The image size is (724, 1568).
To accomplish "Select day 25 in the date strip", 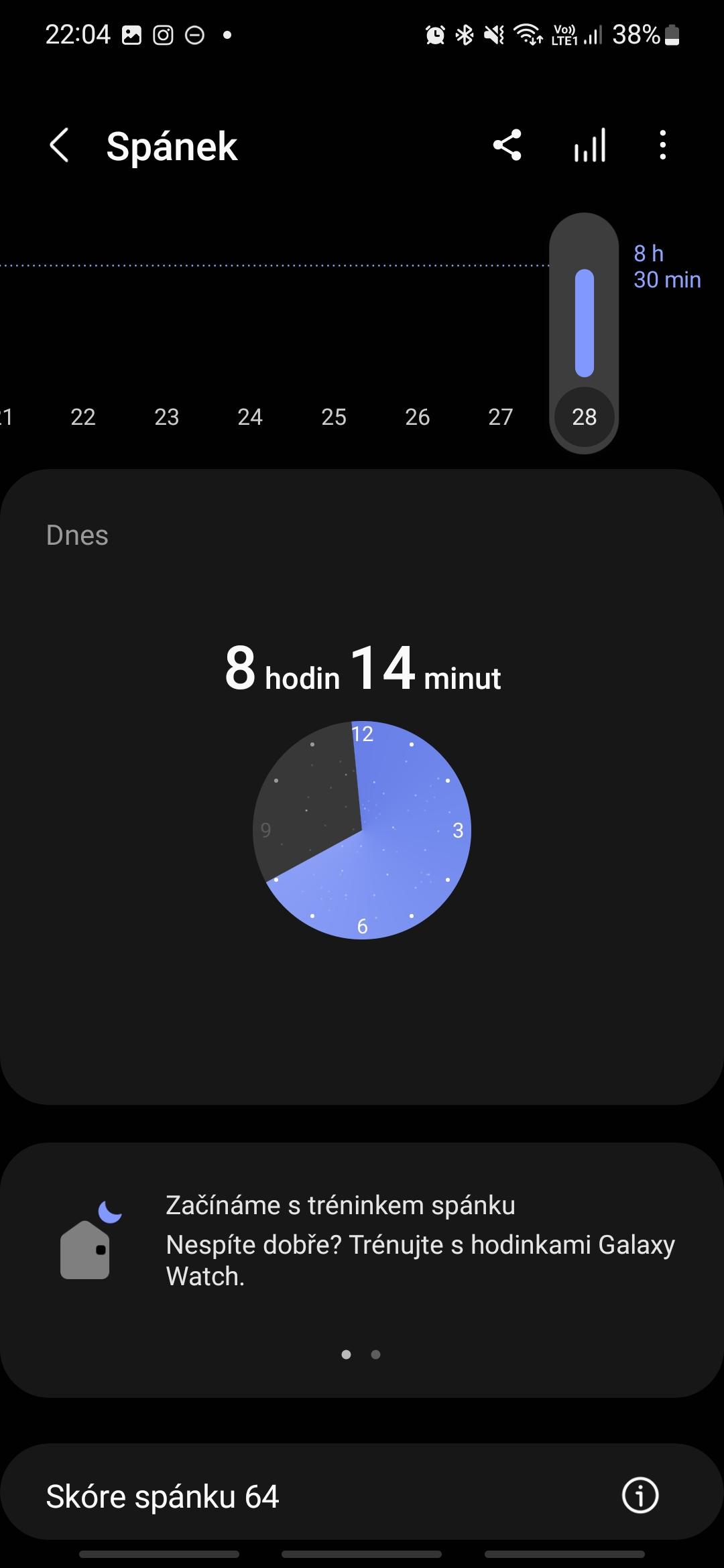I will (334, 417).
